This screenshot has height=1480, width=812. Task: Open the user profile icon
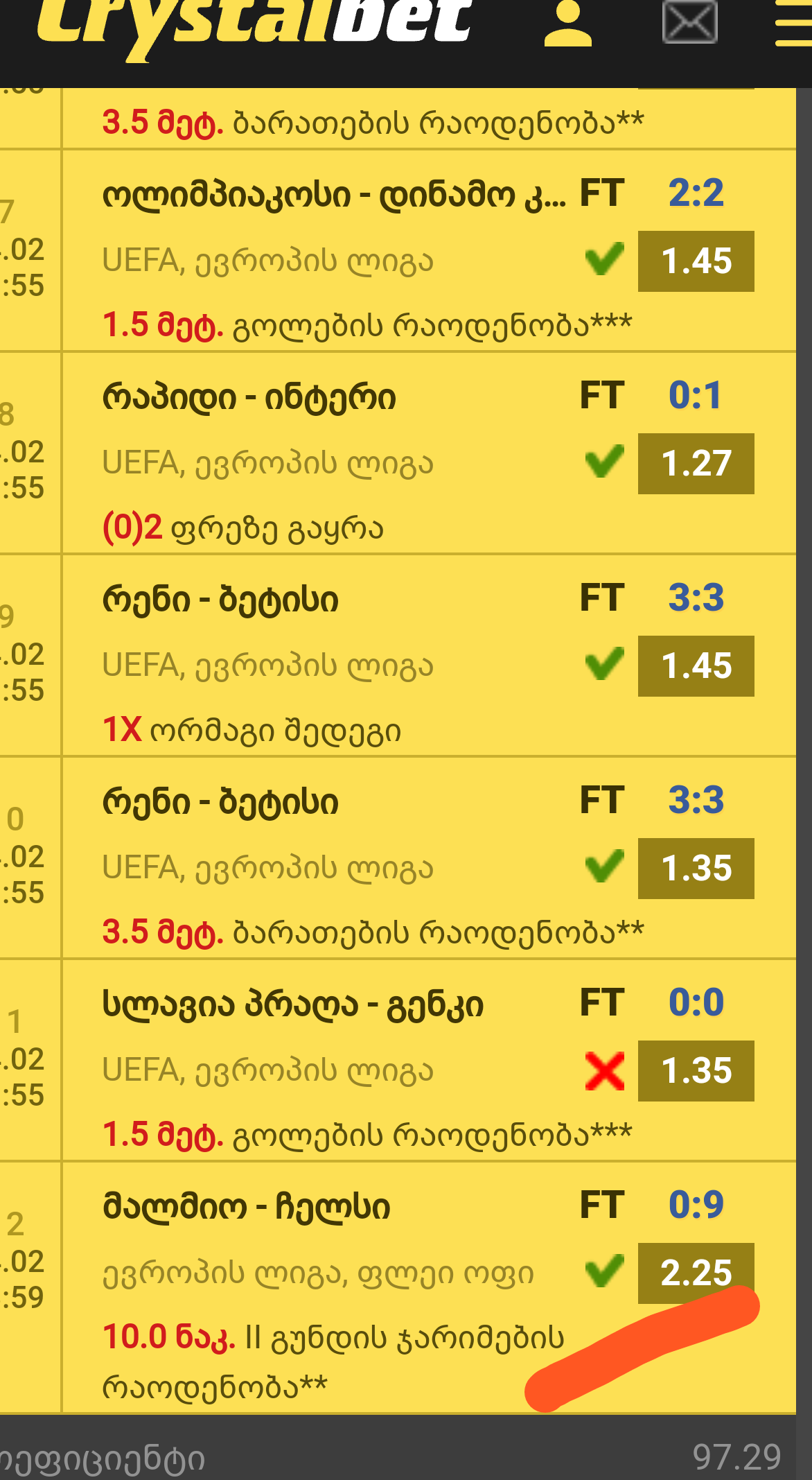[568, 24]
